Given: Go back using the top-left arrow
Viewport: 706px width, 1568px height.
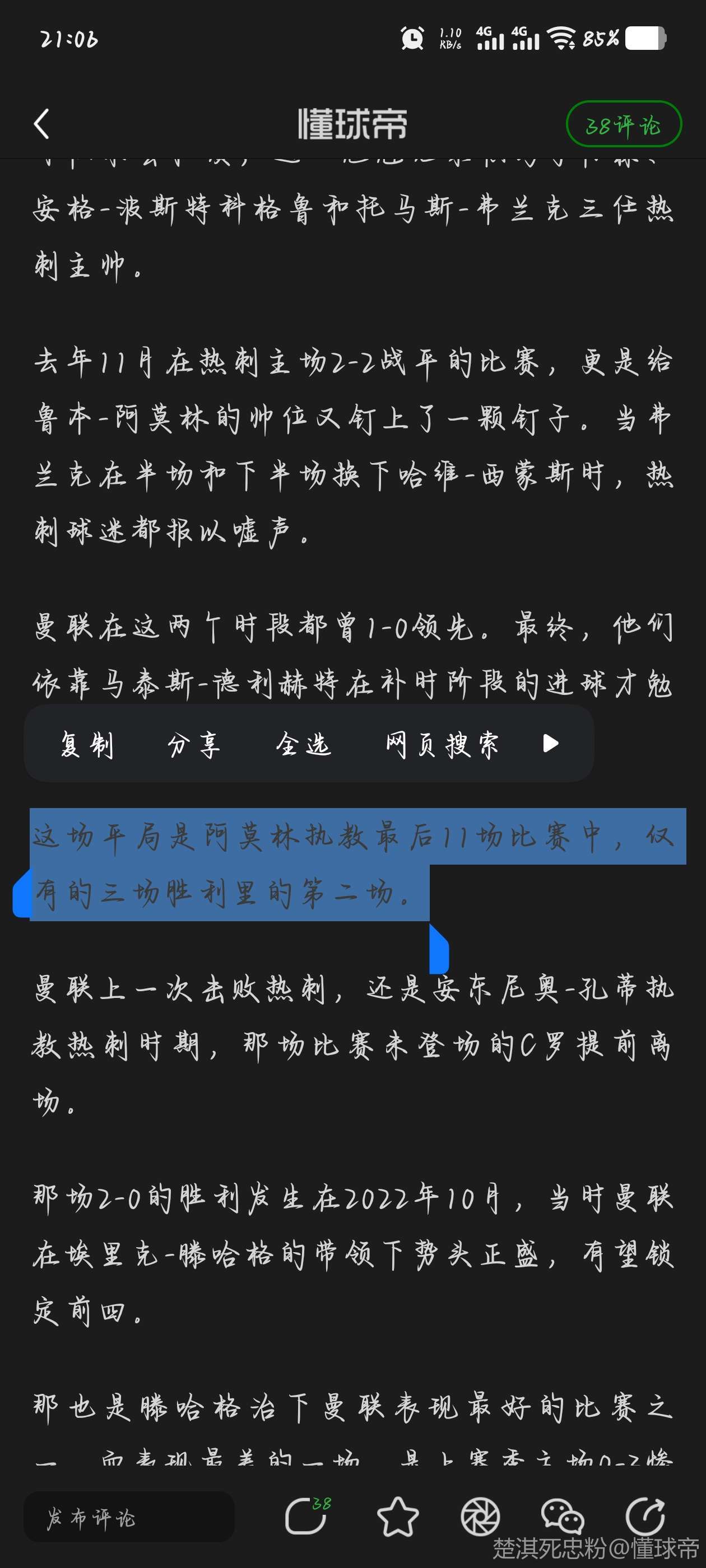Looking at the screenshot, I should pyautogui.click(x=41, y=124).
